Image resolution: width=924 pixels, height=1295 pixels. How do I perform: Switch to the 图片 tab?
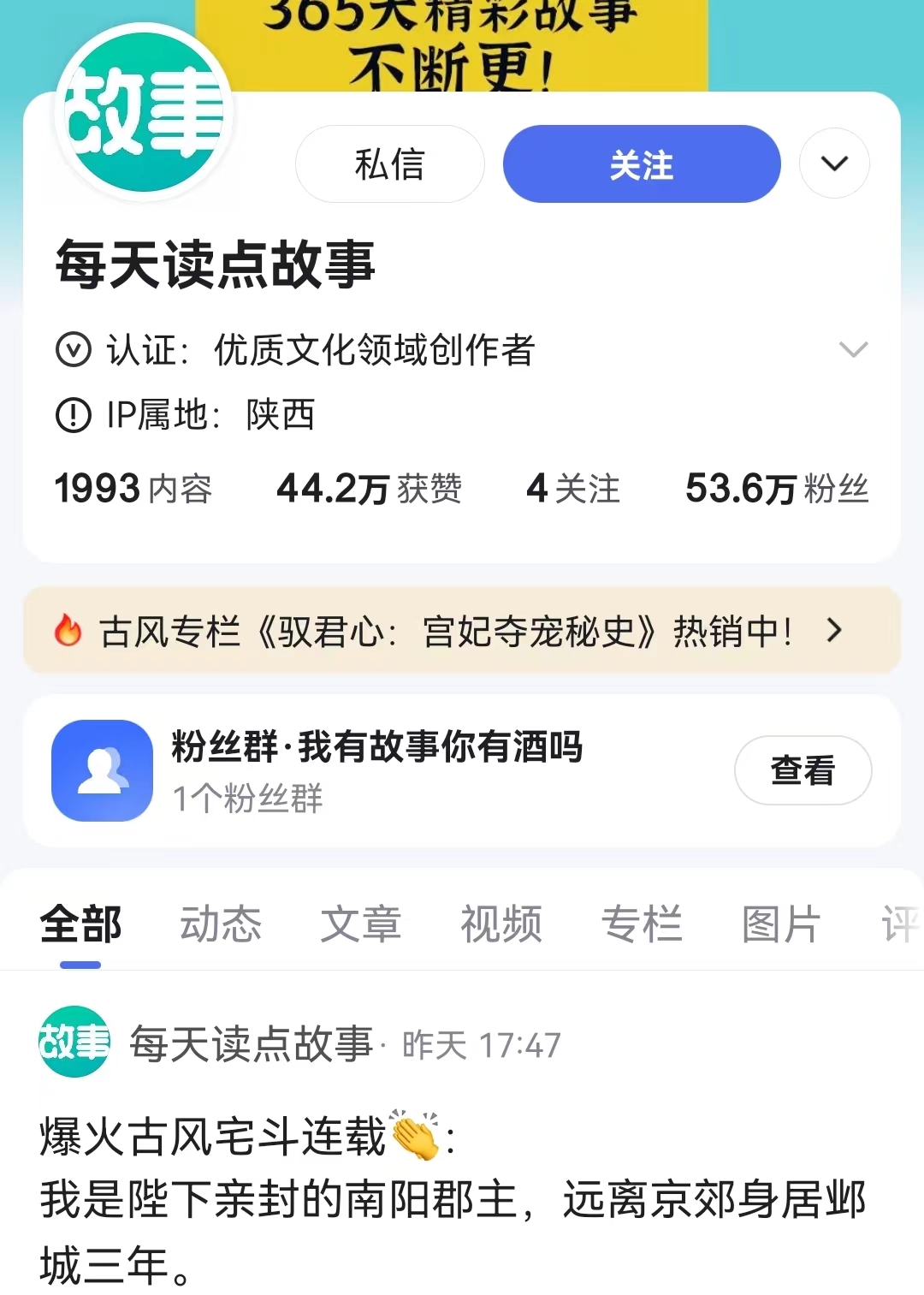click(x=780, y=924)
